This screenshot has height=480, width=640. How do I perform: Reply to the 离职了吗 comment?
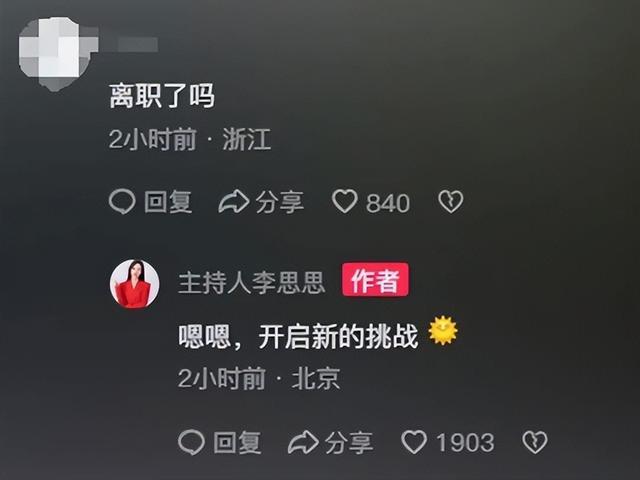coord(151,202)
